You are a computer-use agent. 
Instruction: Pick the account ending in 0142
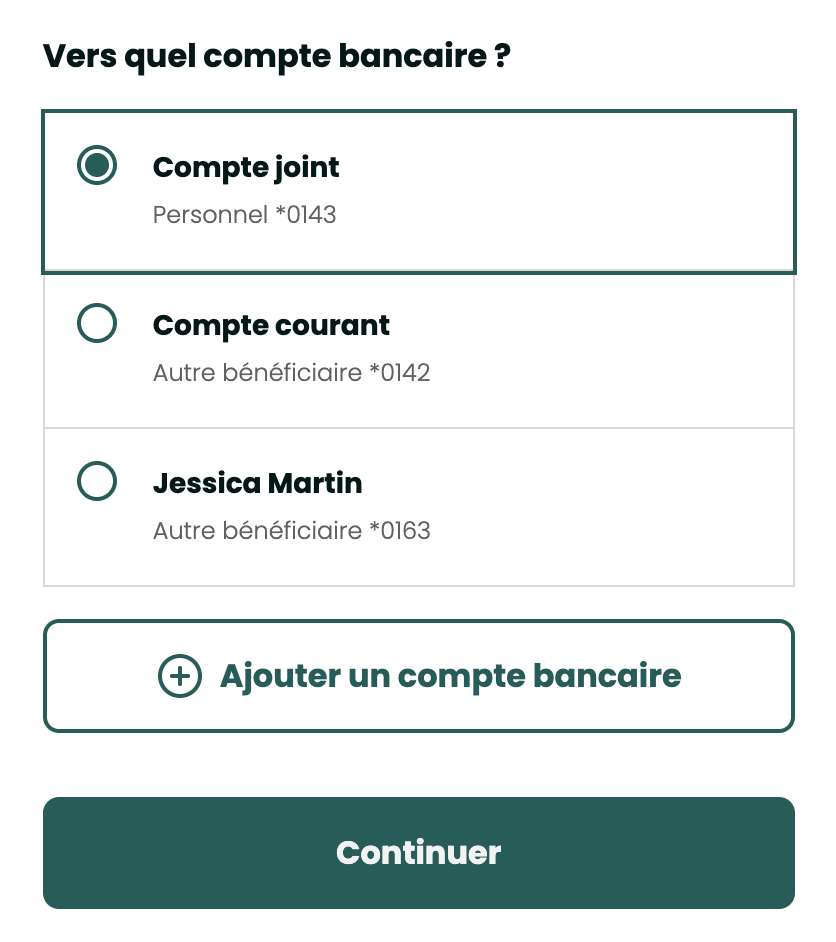click(417, 350)
